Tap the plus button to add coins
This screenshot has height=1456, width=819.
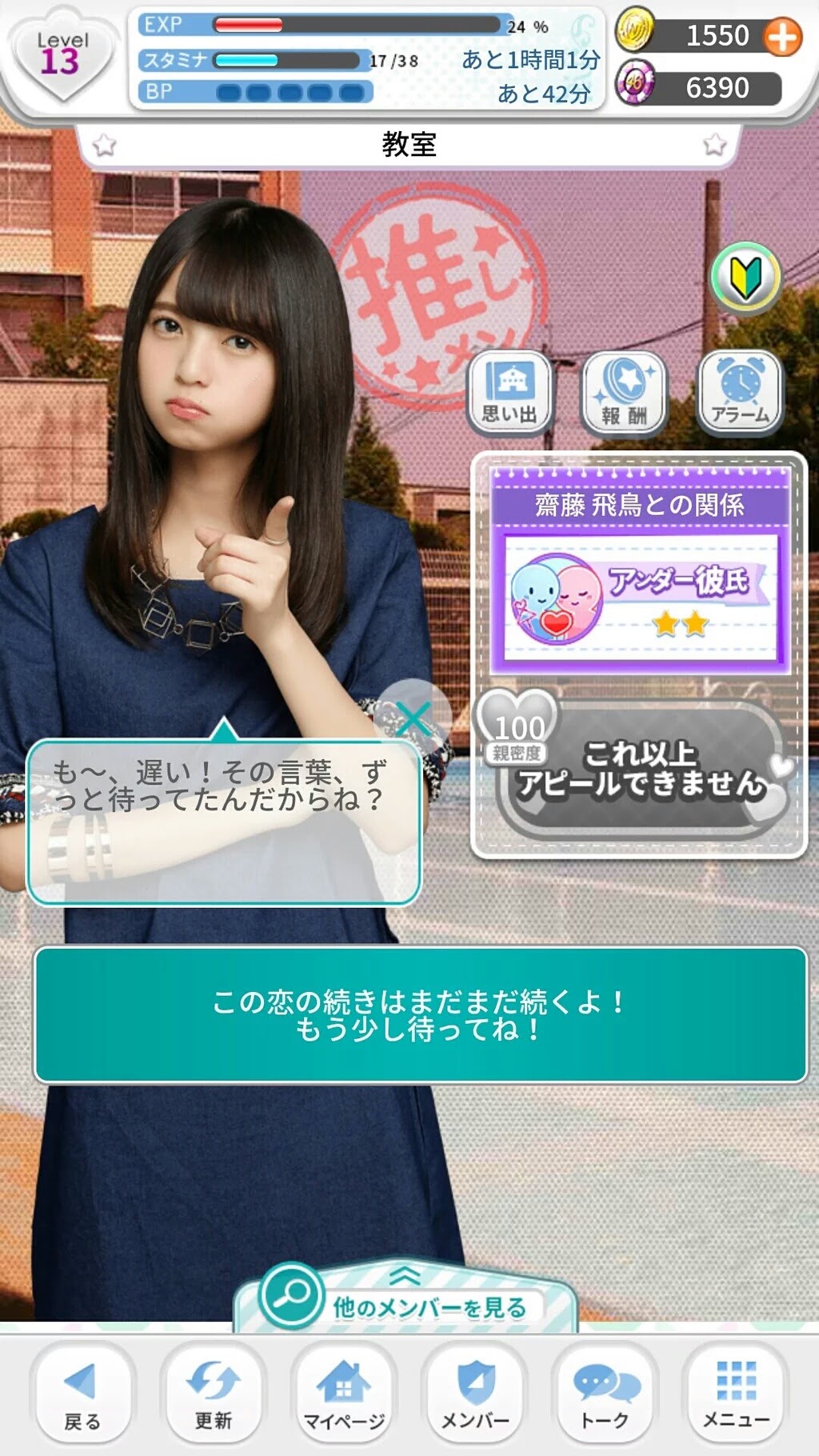pos(782,37)
